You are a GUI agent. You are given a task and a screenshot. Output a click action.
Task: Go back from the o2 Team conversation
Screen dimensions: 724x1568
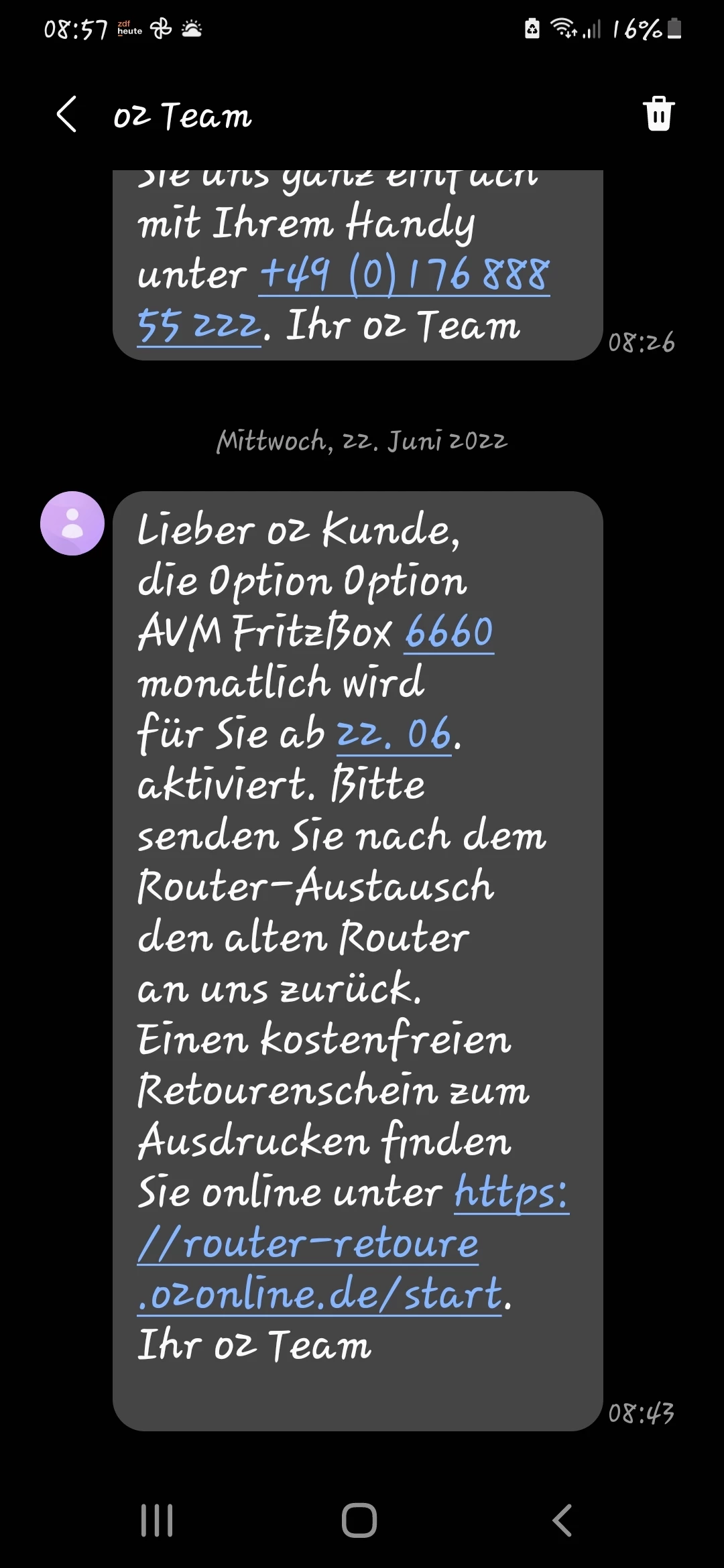66,115
